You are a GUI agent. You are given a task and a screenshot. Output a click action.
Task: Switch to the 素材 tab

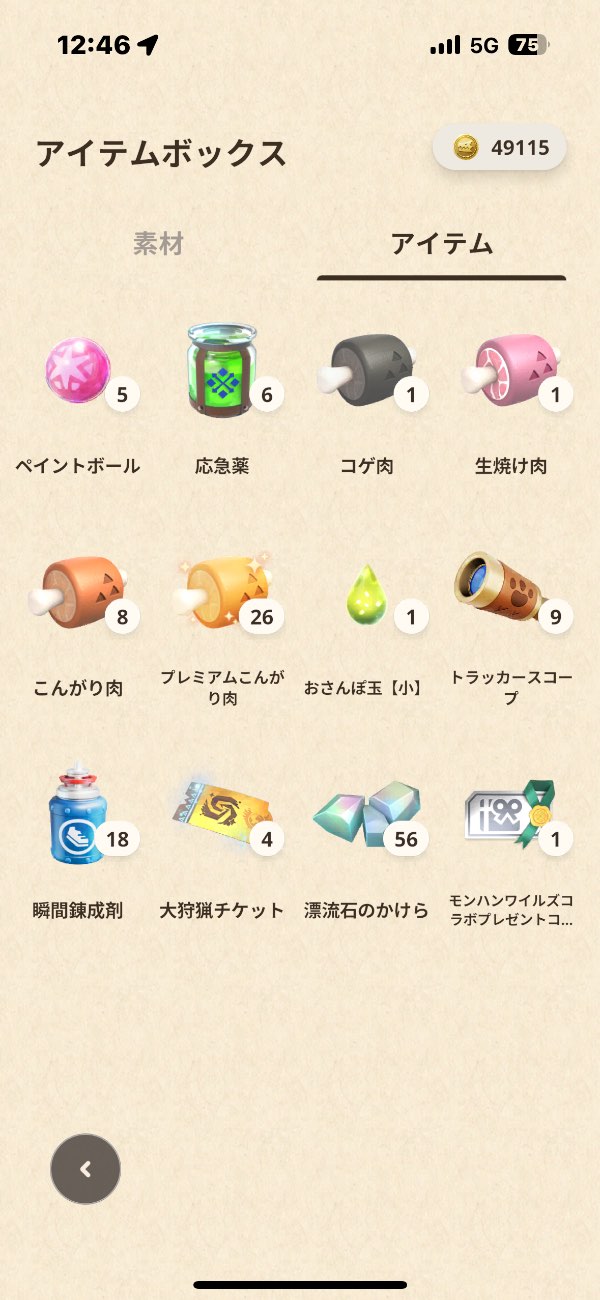[x=158, y=244]
